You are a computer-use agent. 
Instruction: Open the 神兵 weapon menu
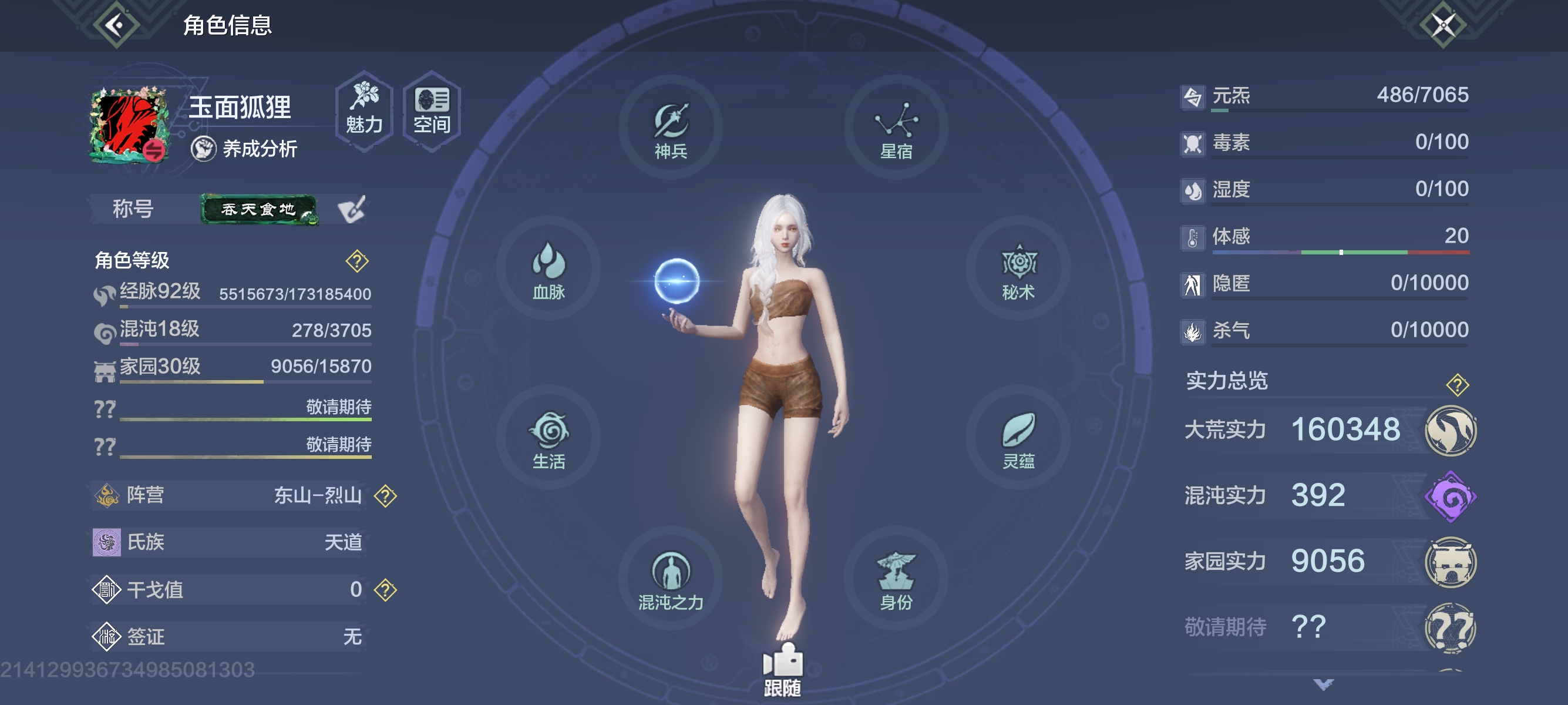(x=671, y=129)
